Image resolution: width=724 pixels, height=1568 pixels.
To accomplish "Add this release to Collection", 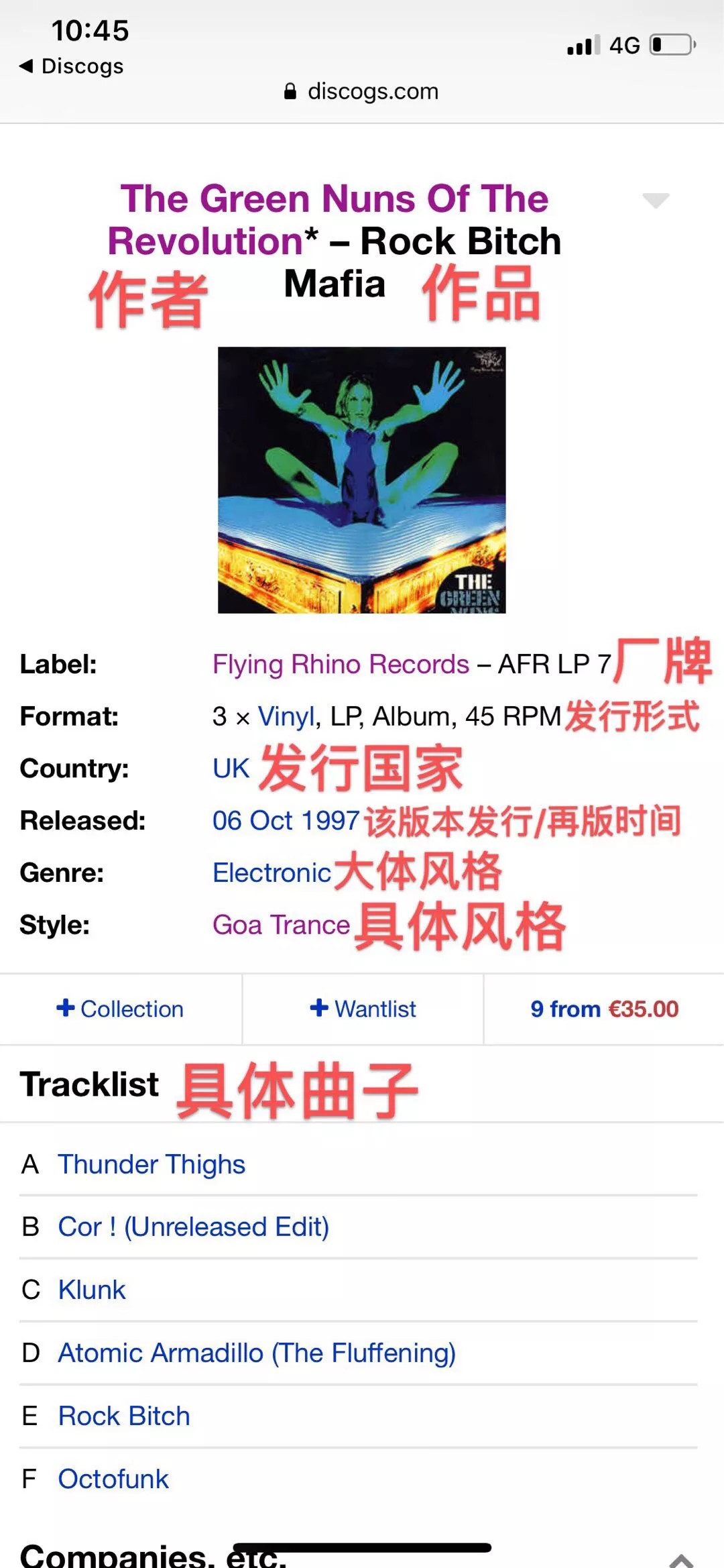I will [x=120, y=1009].
